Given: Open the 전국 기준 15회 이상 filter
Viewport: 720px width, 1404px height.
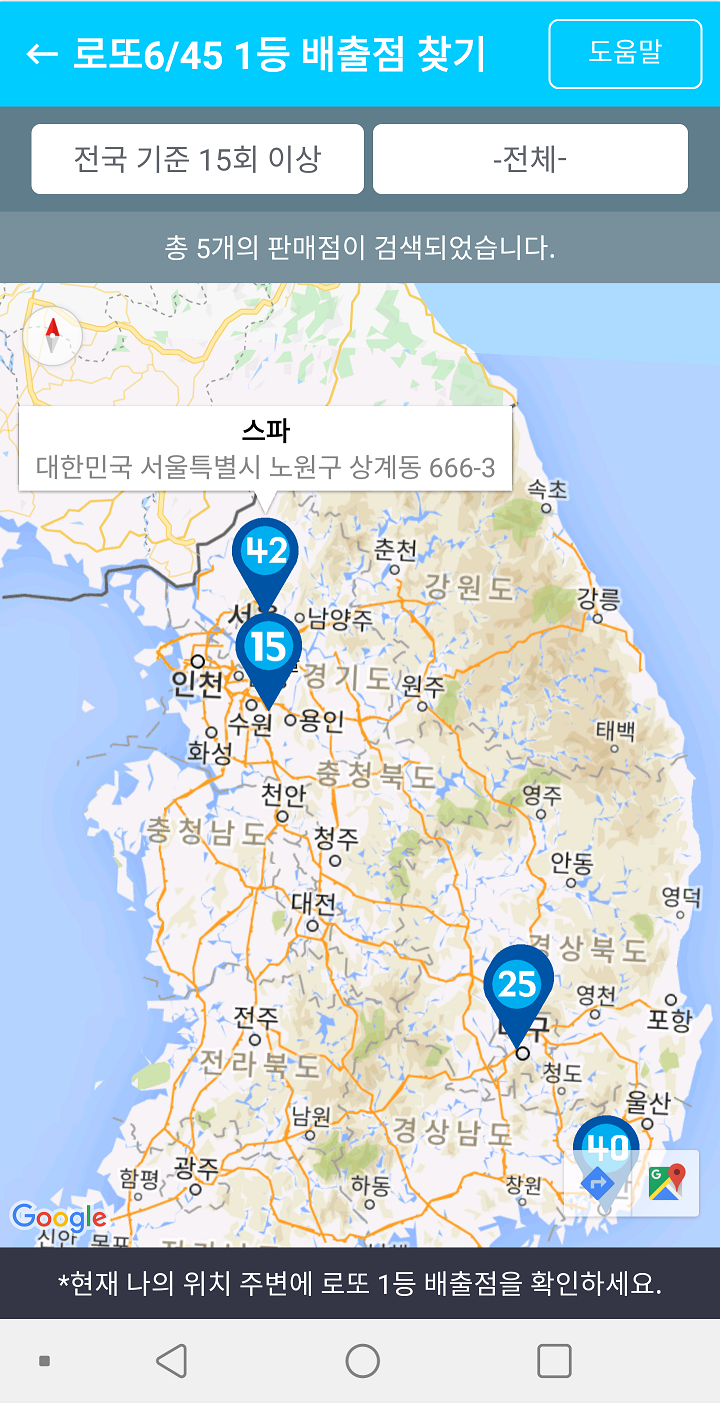Looking at the screenshot, I should (197, 159).
